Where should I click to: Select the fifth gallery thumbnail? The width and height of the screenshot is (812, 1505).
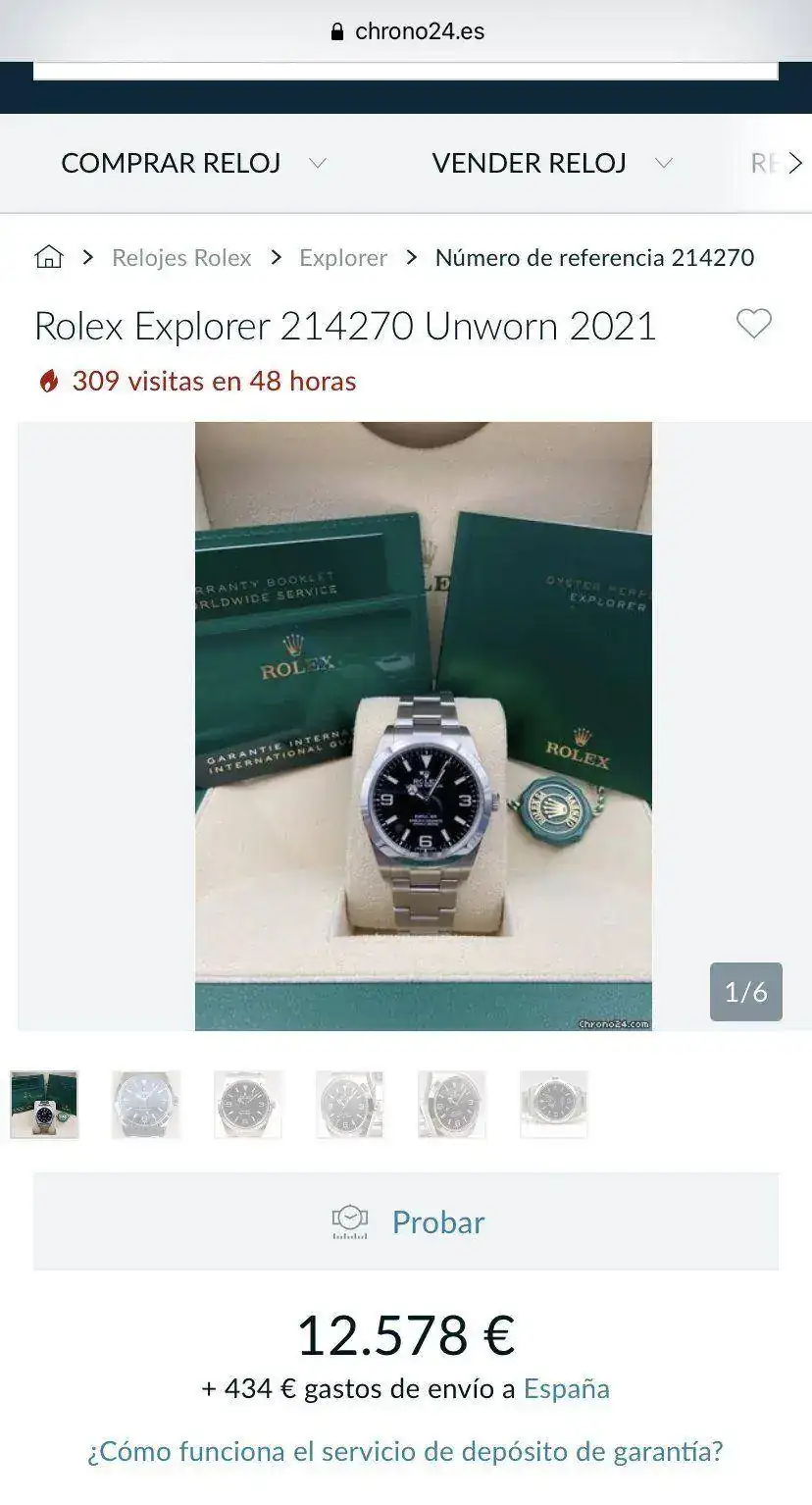(x=452, y=1105)
